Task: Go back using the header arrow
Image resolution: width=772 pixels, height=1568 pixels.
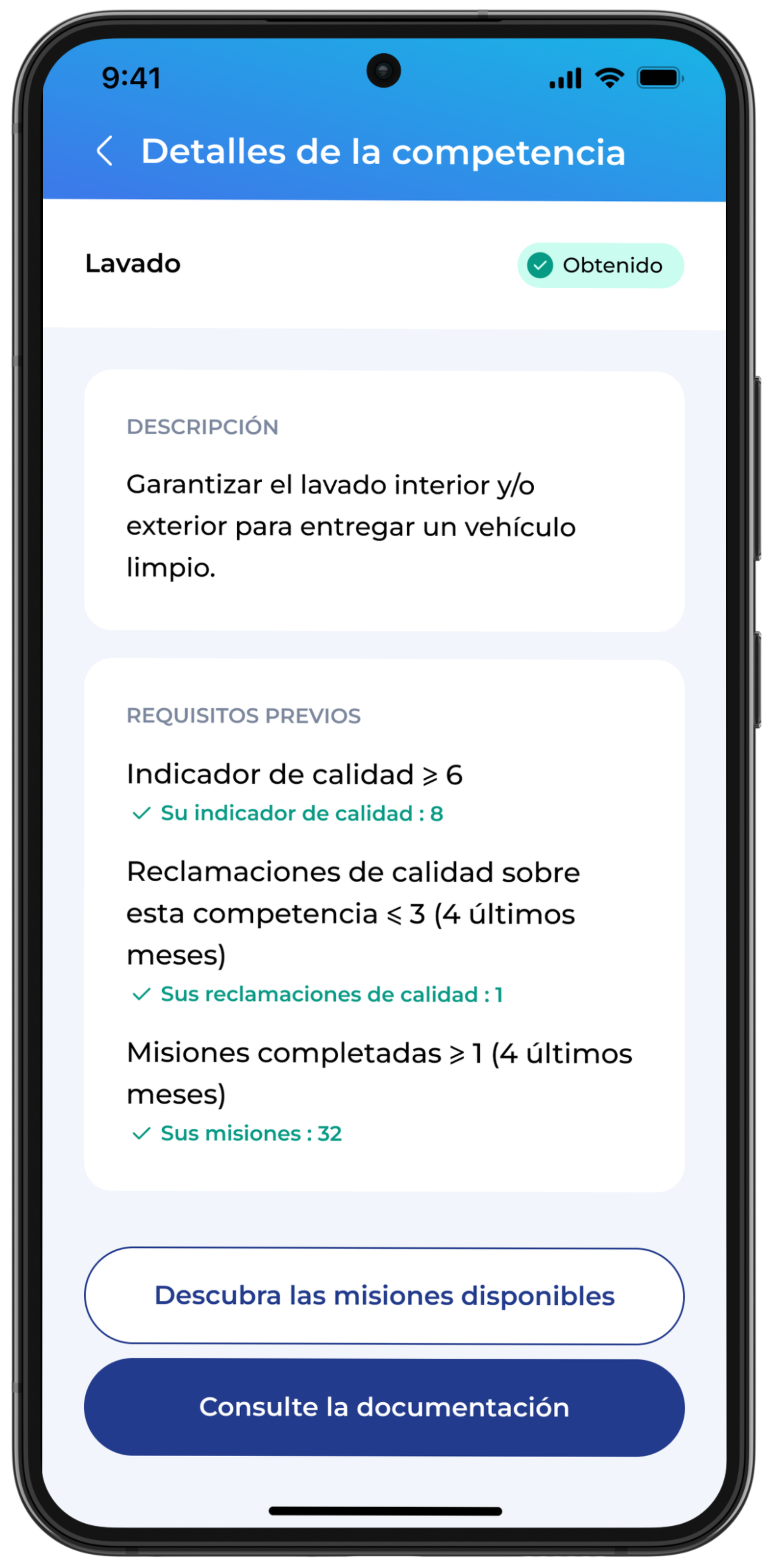Action: [105, 151]
